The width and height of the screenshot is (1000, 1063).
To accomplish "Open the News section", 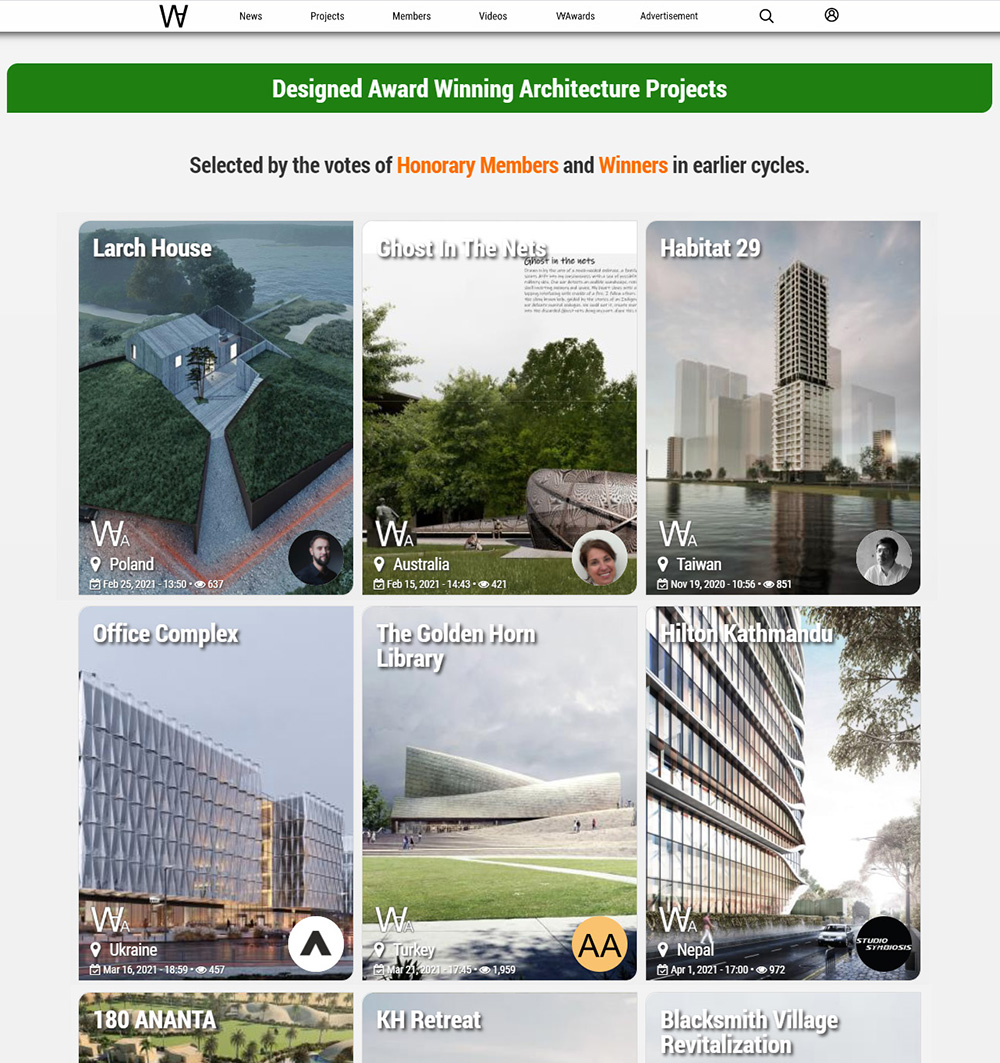I will pos(251,16).
